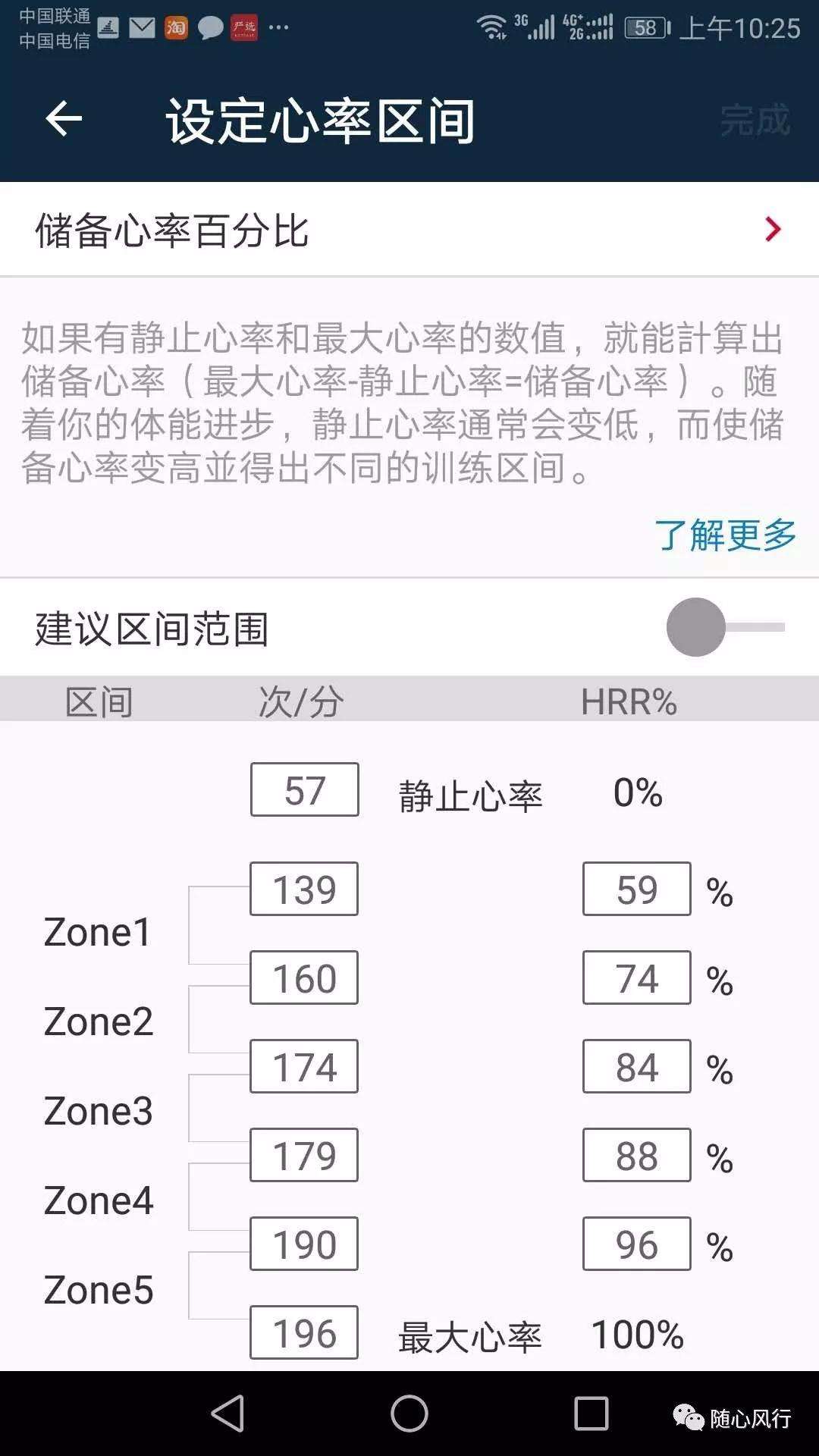Tap the system home button
This screenshot has height=1456, width=819.
point(409,1414)
